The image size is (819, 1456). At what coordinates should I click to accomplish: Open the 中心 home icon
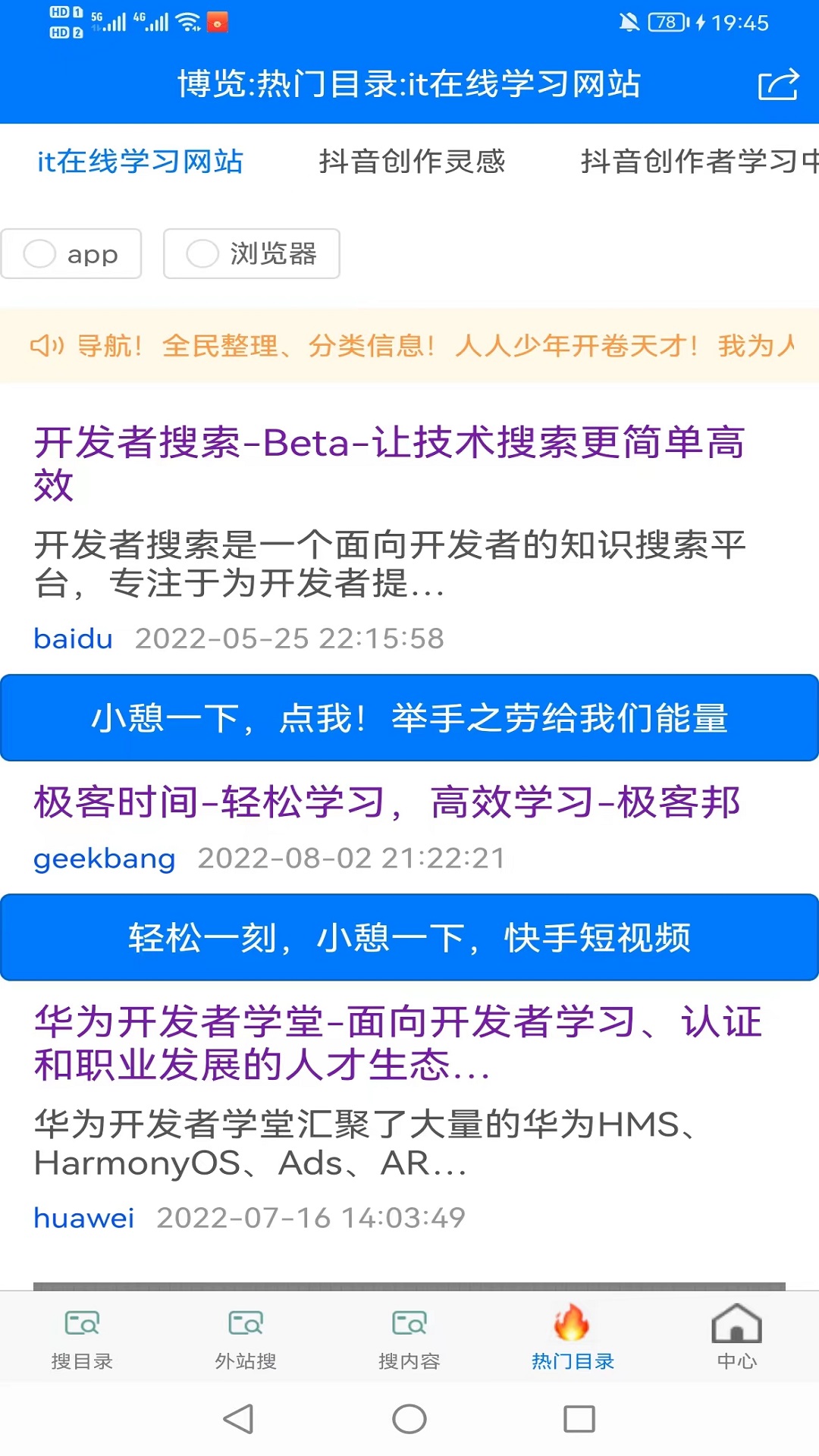(x=736, y=1323)
